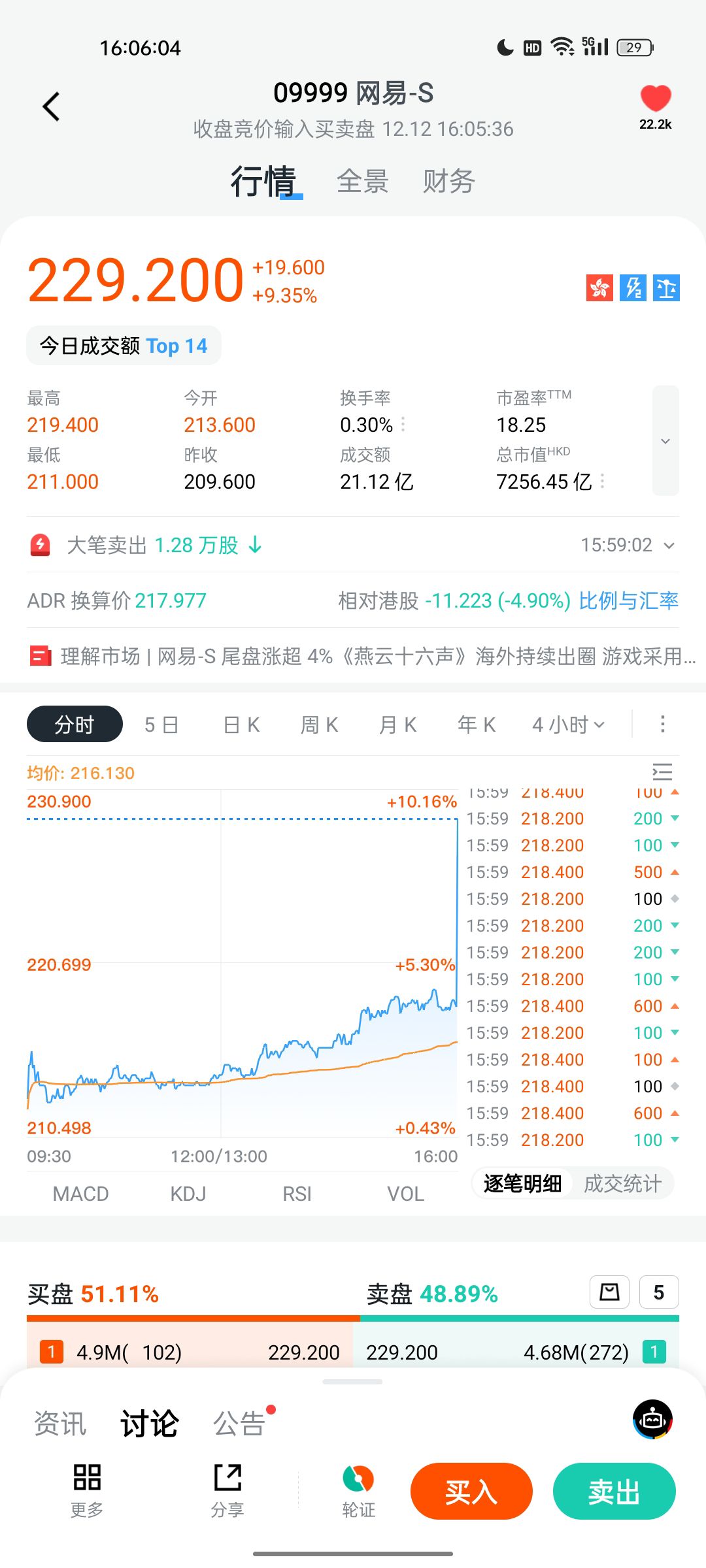Open the 公告 tab
The image size is (706, 1568).
[x=239, y=1424]
